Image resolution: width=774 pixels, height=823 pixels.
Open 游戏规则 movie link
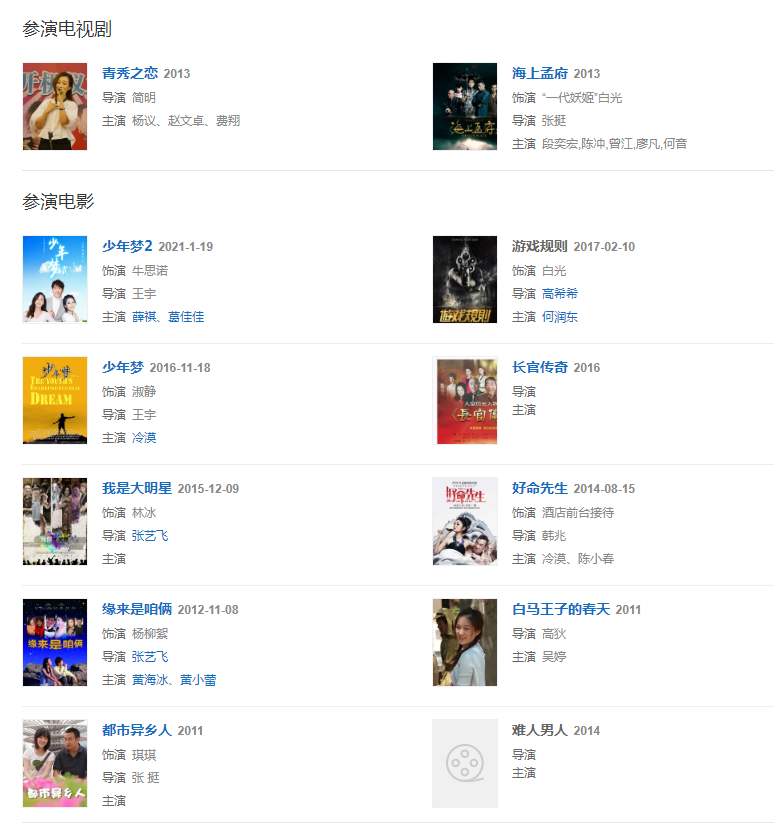540,246
